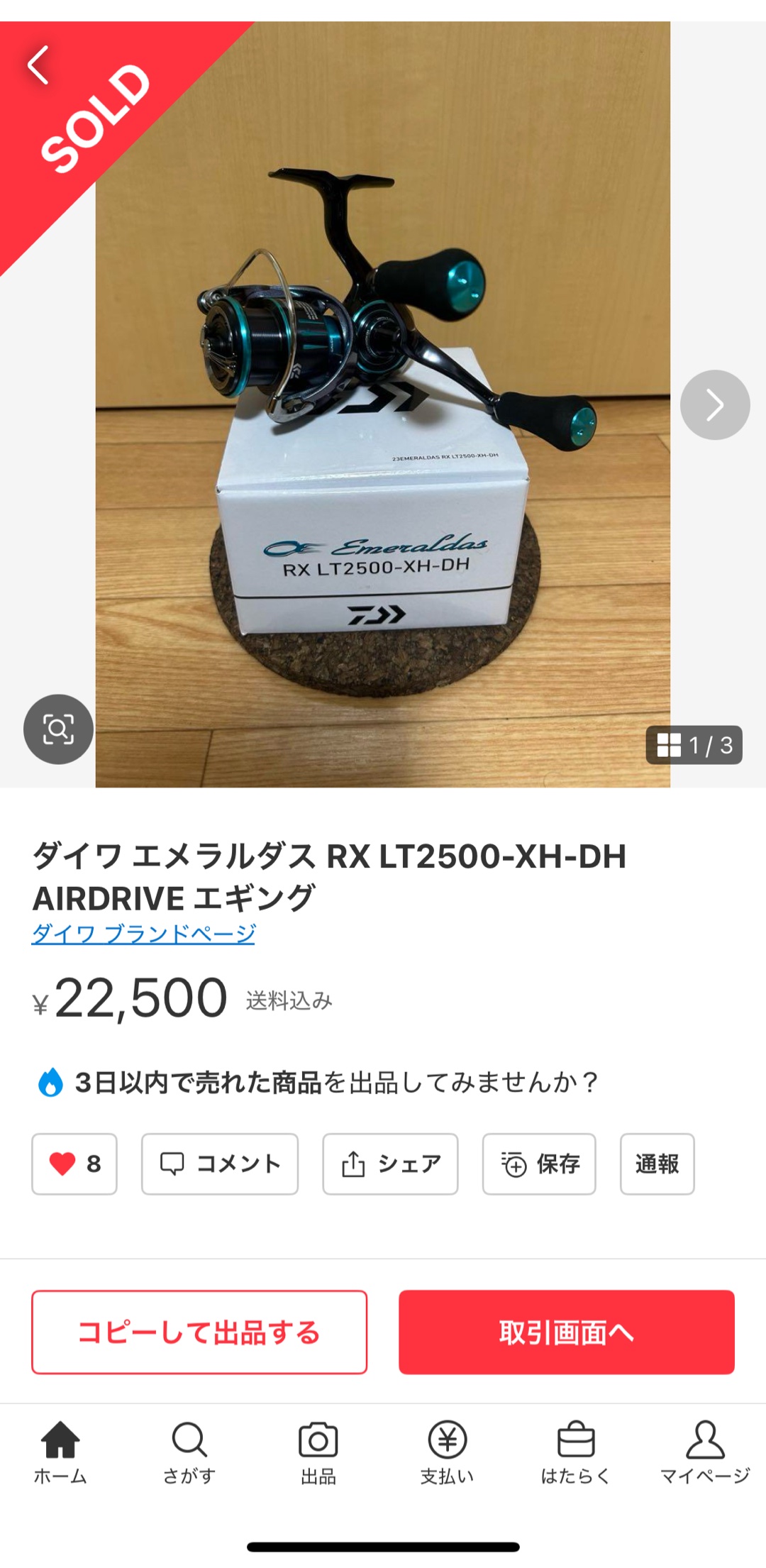The image size is (766, 1568).
Task: View the reel product photo fullscreen
Action: (x=383, y=426)
